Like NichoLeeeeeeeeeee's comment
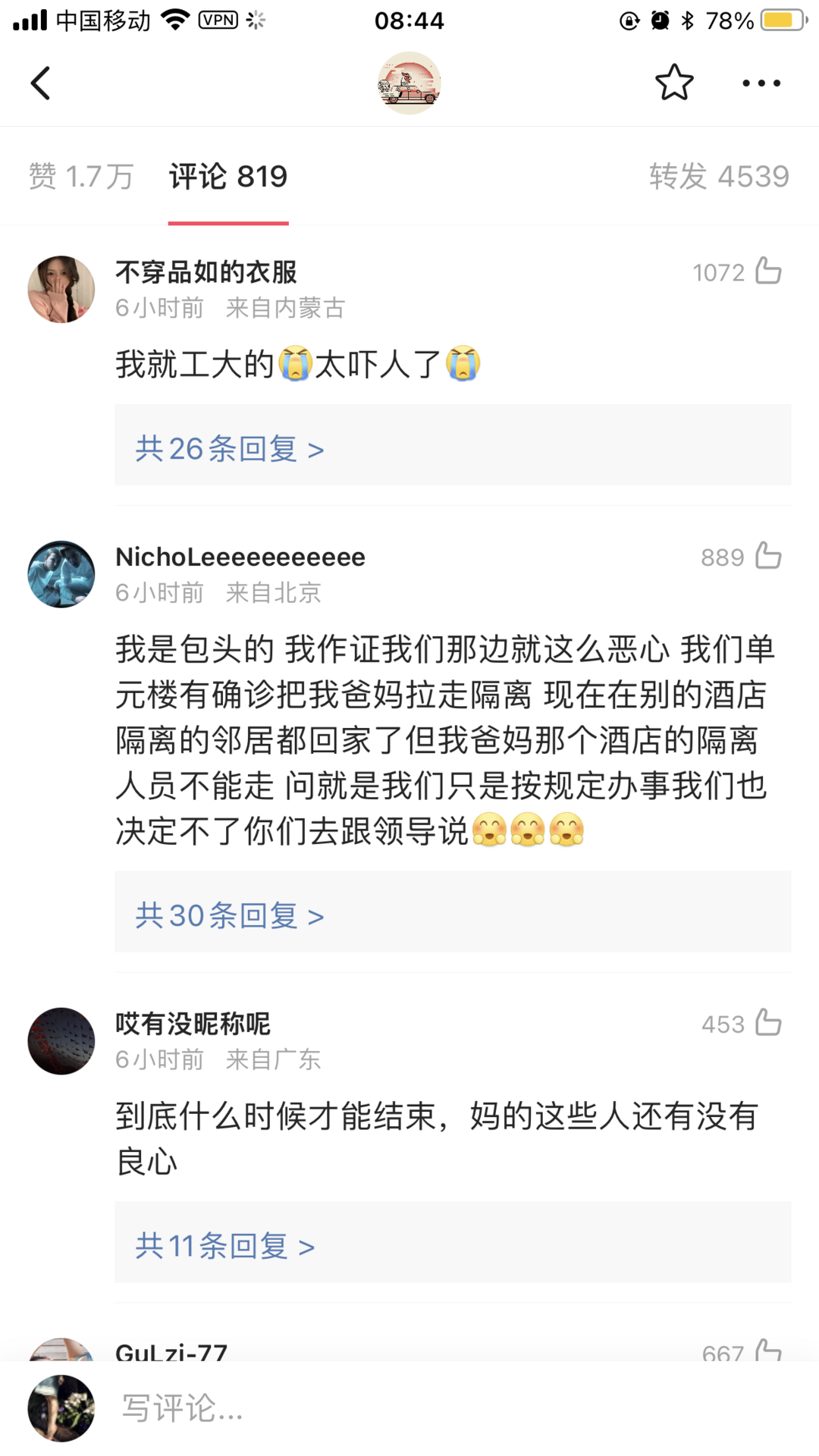Screen dimensions: 819x1456 (x=768, y=556)
